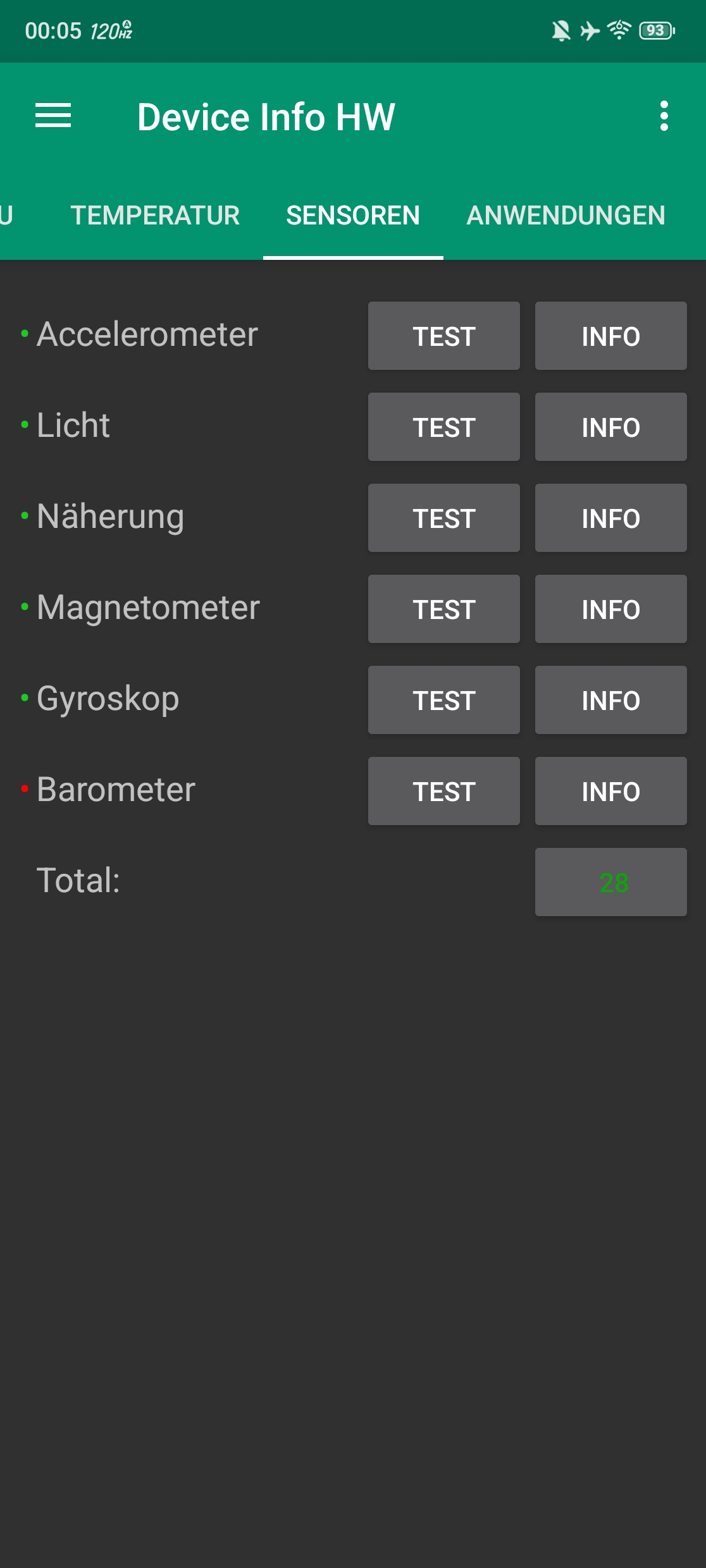View Barometer INFO
Image resolution: width=706 pixels, height=1568 pixels.
[x=611, y=791]
